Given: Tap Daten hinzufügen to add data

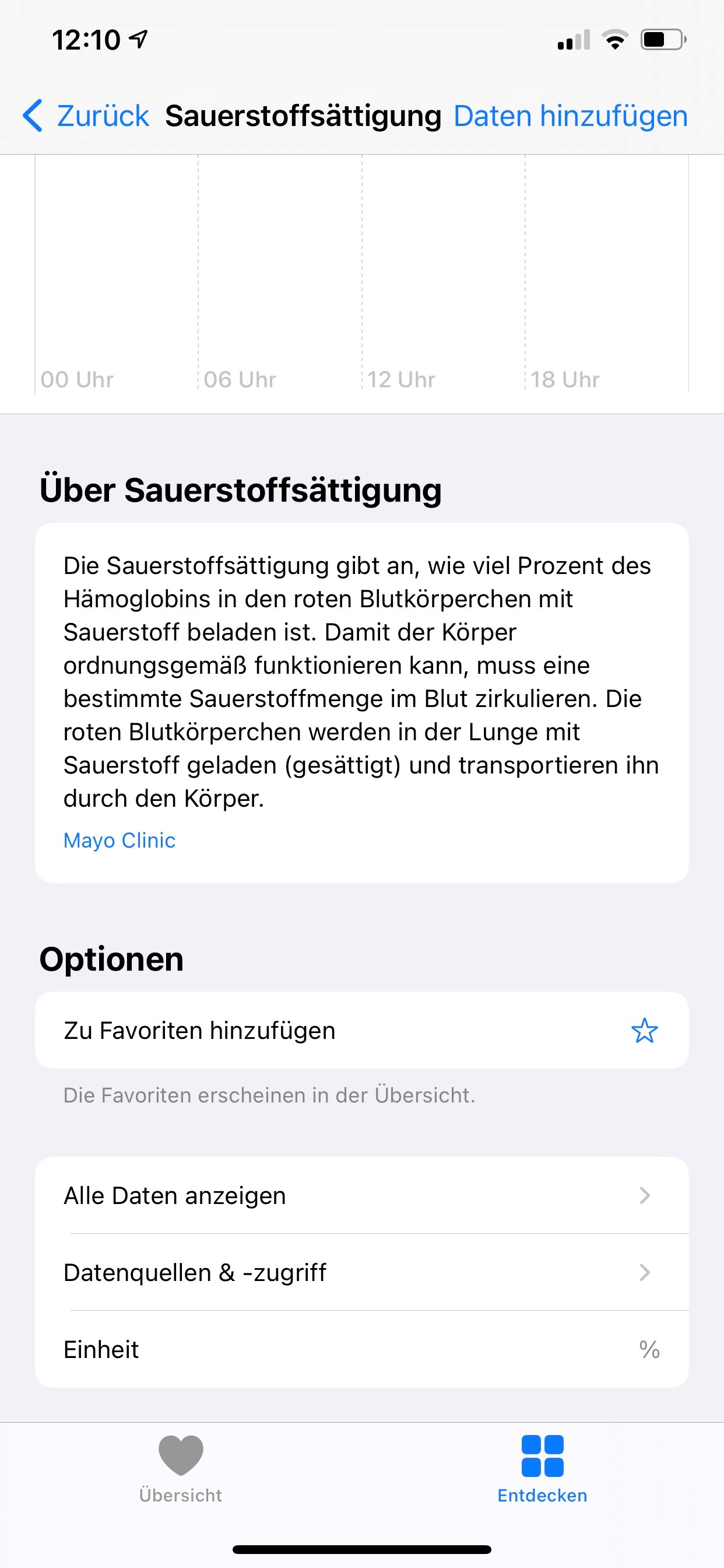Looking at the screenshot, I should [x=570, y=116].
